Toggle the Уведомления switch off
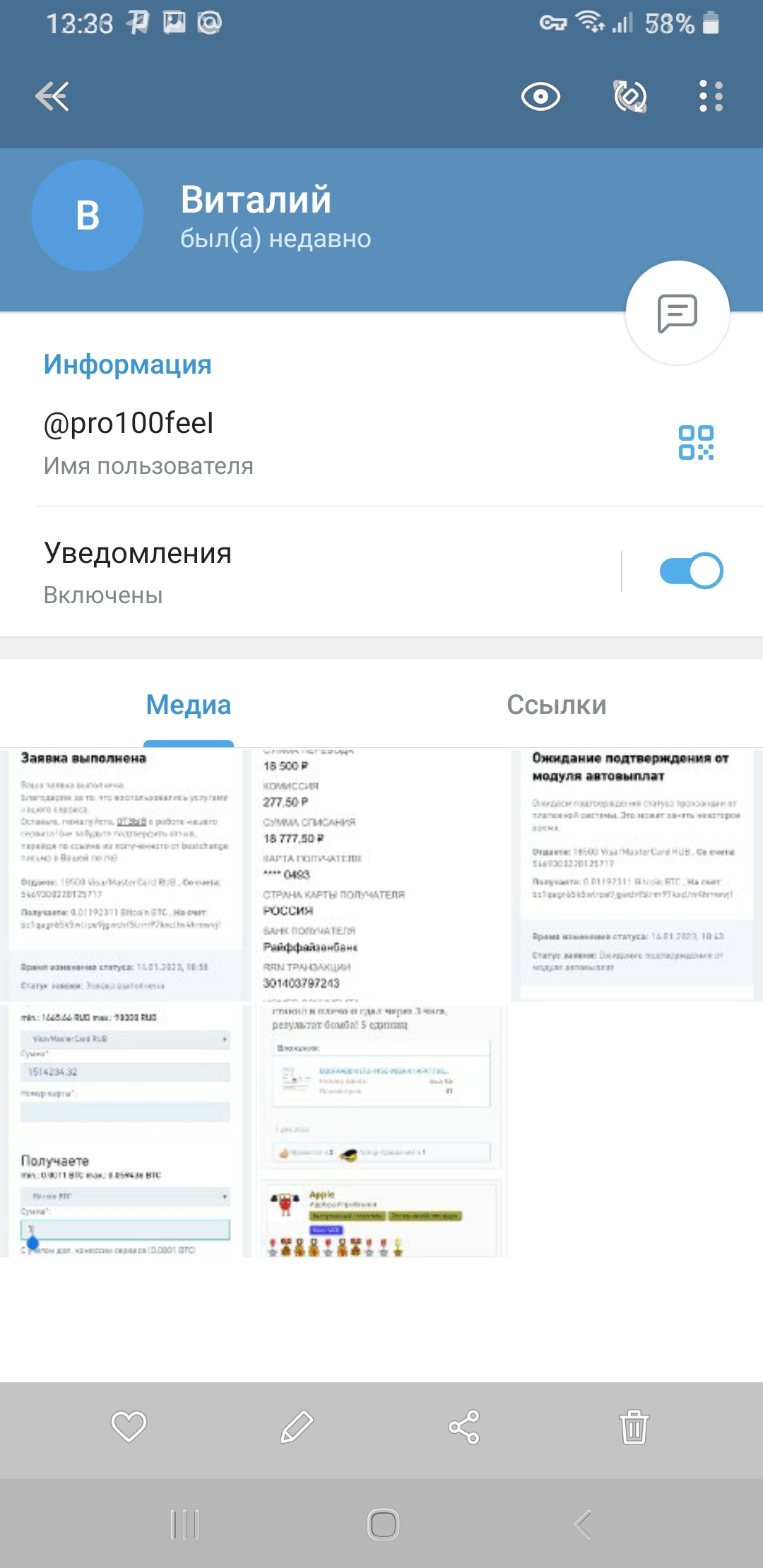Viewport: 763px width, 1568px height. [x=691, y=571]
